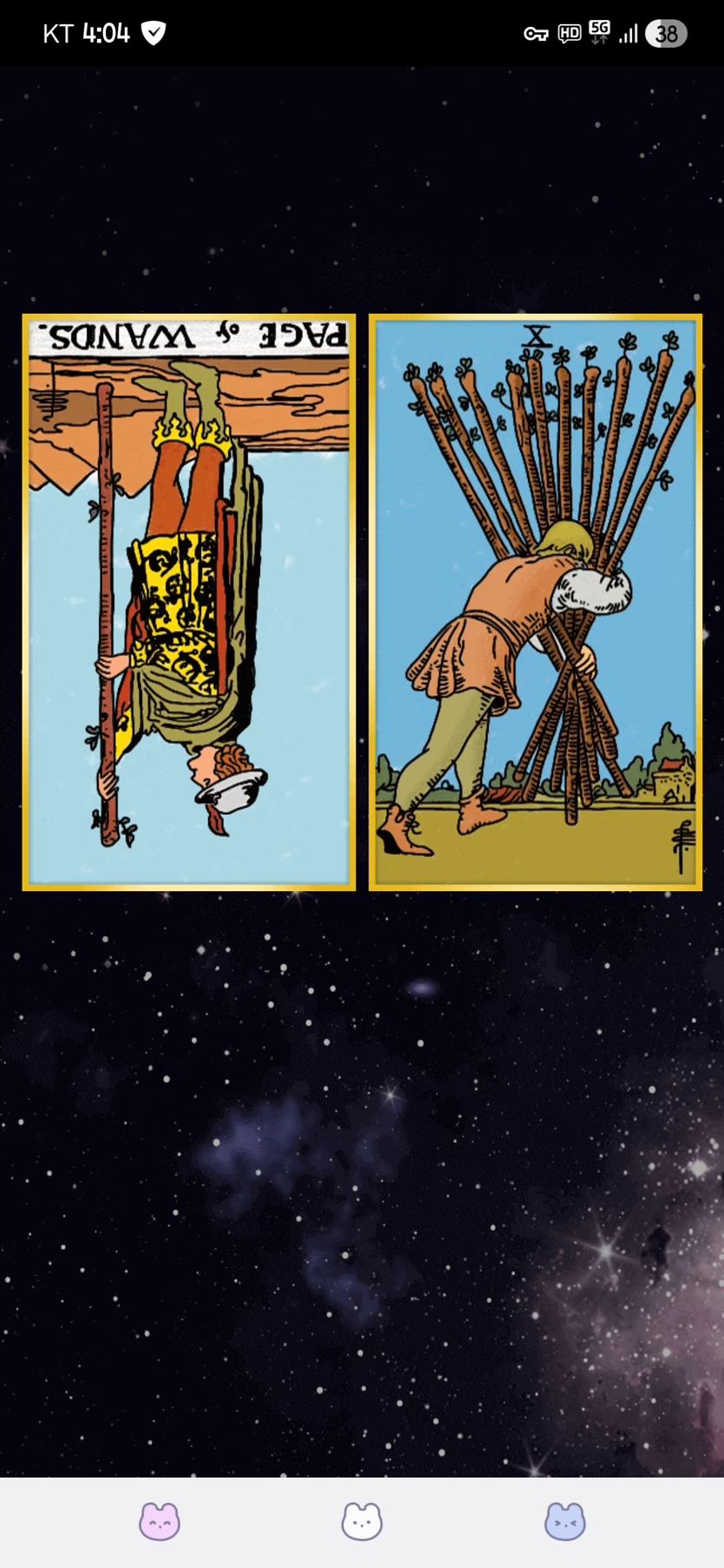Open the reversed Page of Wands card
The image size is (724, 1568).
[189, 602]
